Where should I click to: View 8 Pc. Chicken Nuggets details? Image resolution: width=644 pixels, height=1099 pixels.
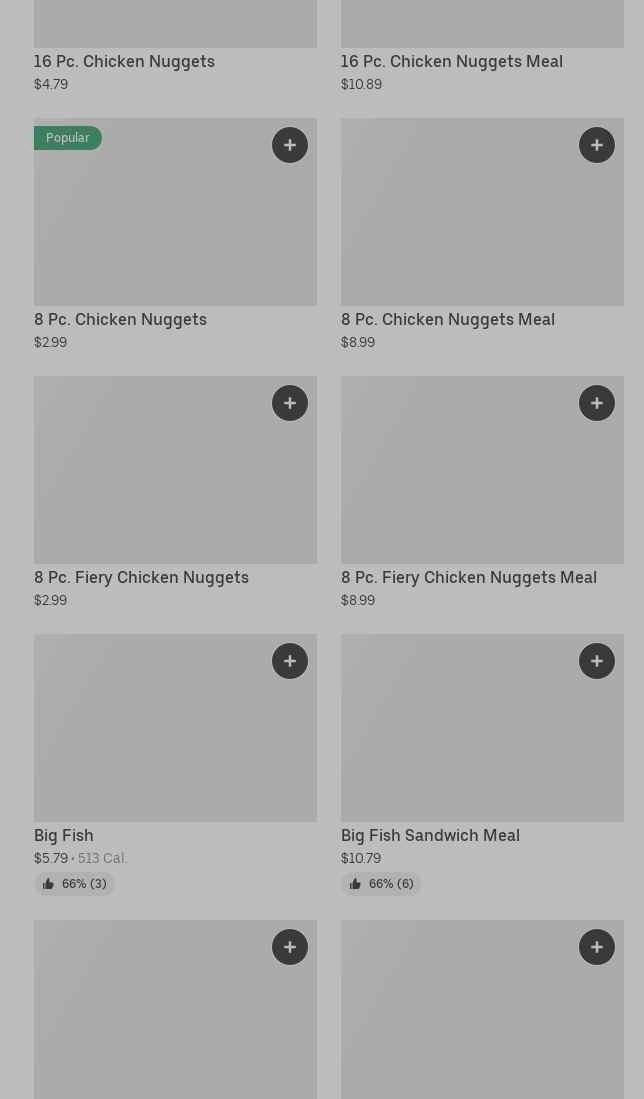tap(120, 319)
